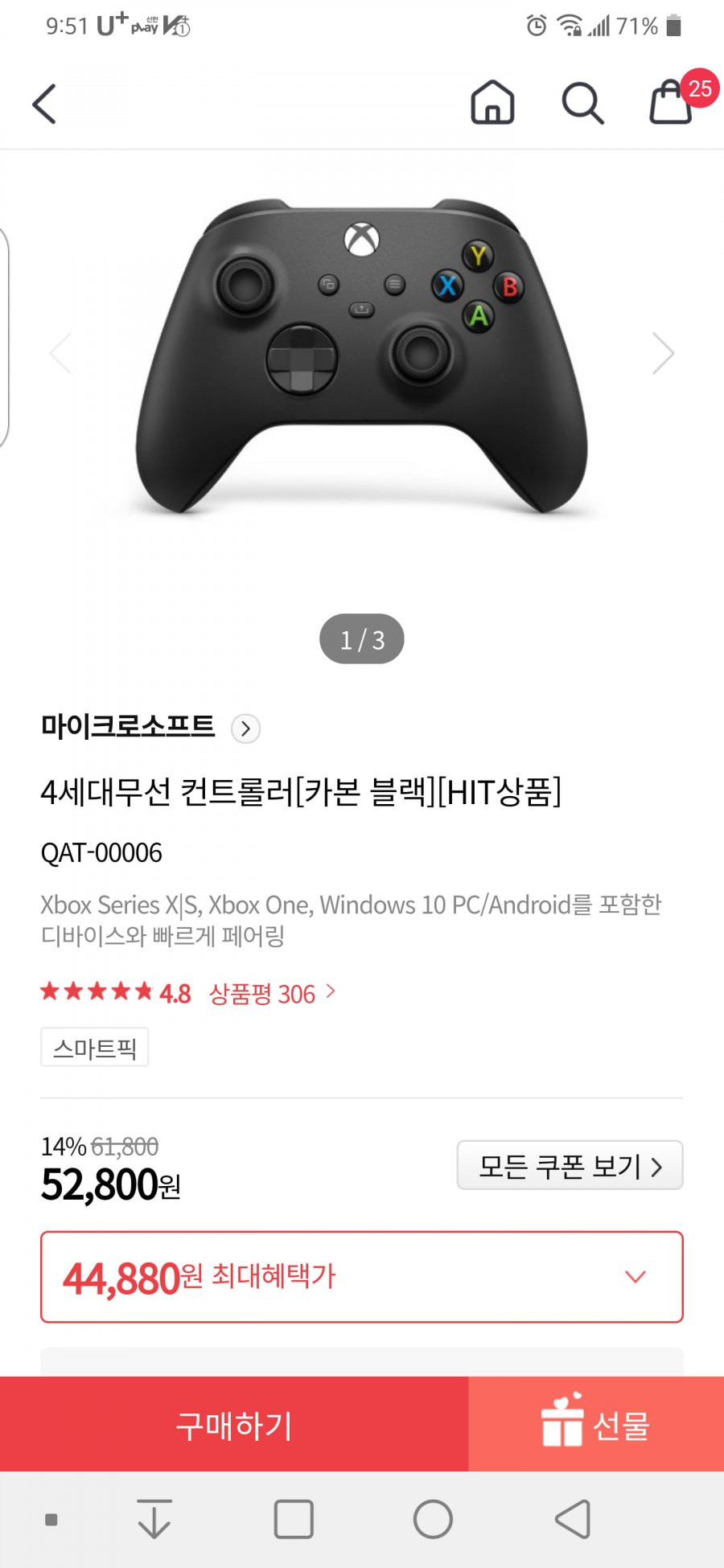The height and width of the screenshot is (1568, 724).
Task: Show the next product image
Action: (663, 353)
